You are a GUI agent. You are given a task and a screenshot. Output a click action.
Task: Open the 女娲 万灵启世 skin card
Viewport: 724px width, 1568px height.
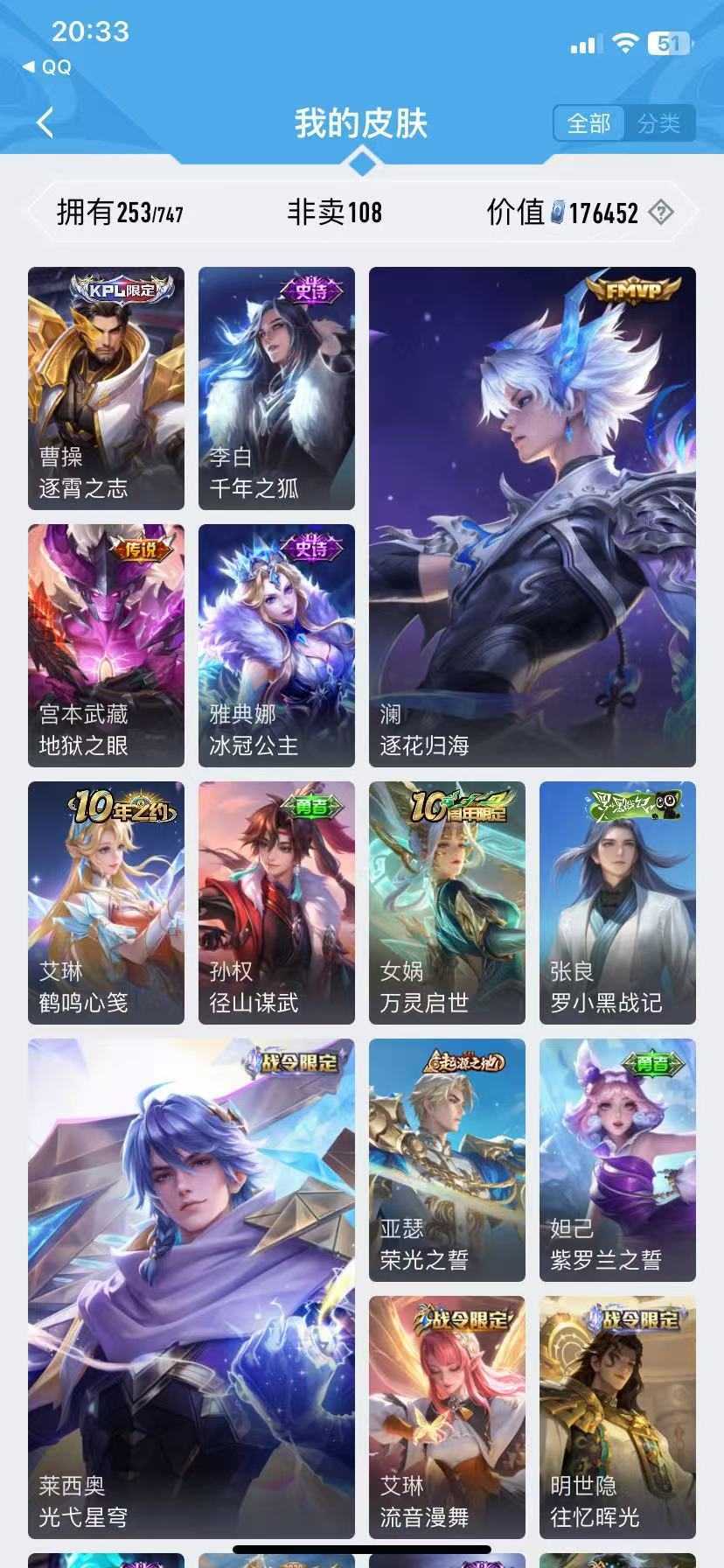point(447,903)
